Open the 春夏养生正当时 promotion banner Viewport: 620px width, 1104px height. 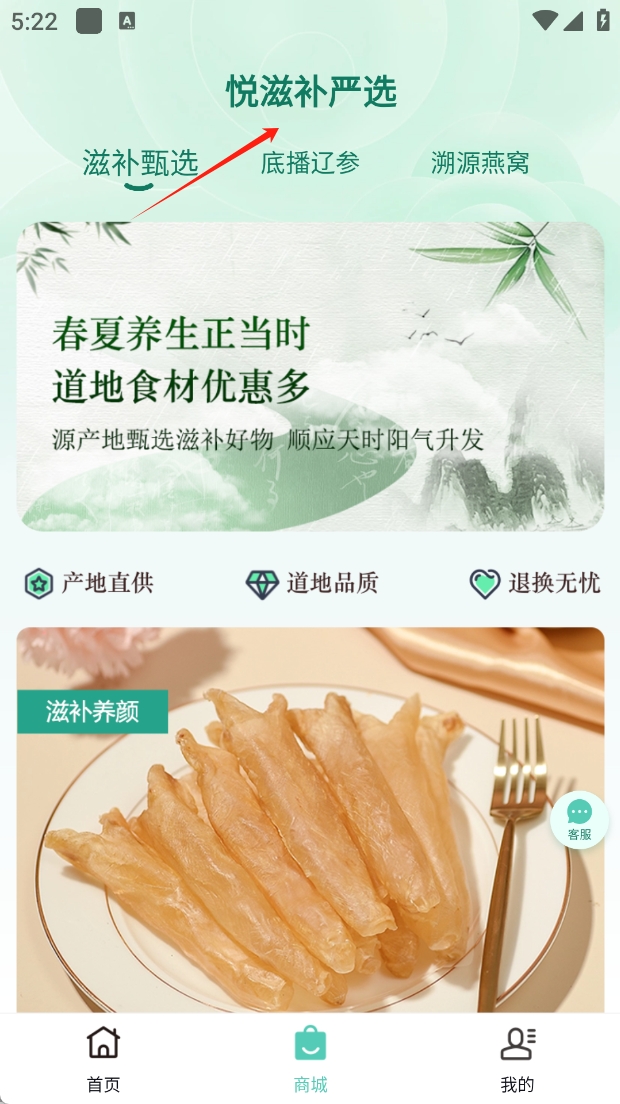pyautogui.click(x=310, y=376)
